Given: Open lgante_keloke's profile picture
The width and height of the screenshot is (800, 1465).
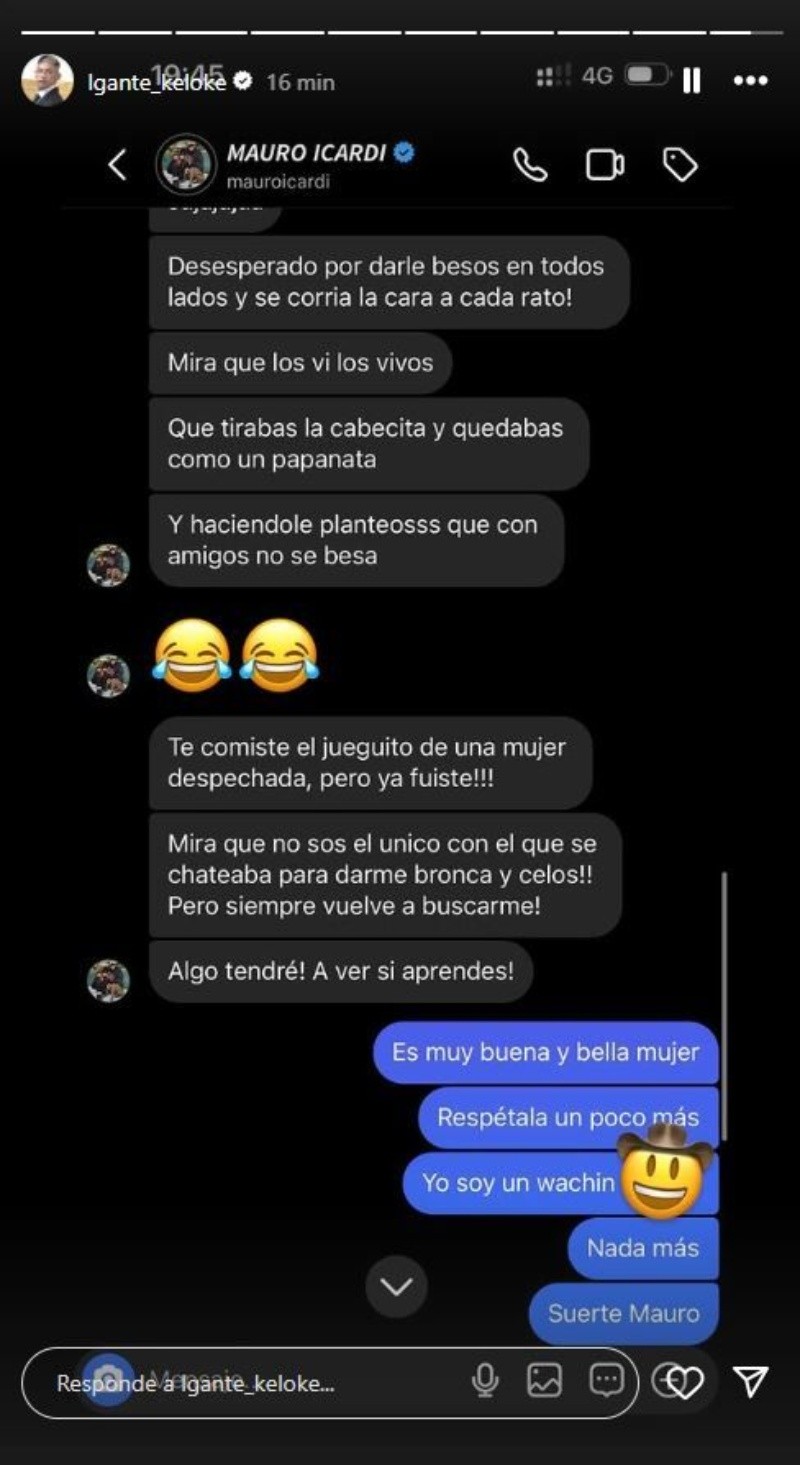Looking at the screenshot, I should click(x=47, y=80).
